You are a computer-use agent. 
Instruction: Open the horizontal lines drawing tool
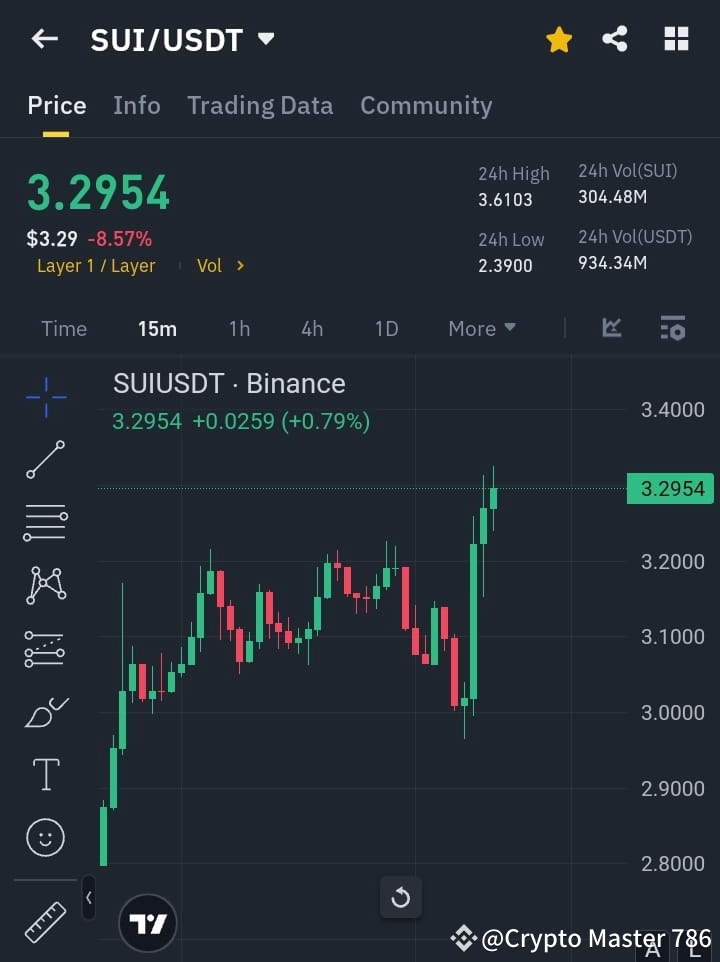pos(45,523)
